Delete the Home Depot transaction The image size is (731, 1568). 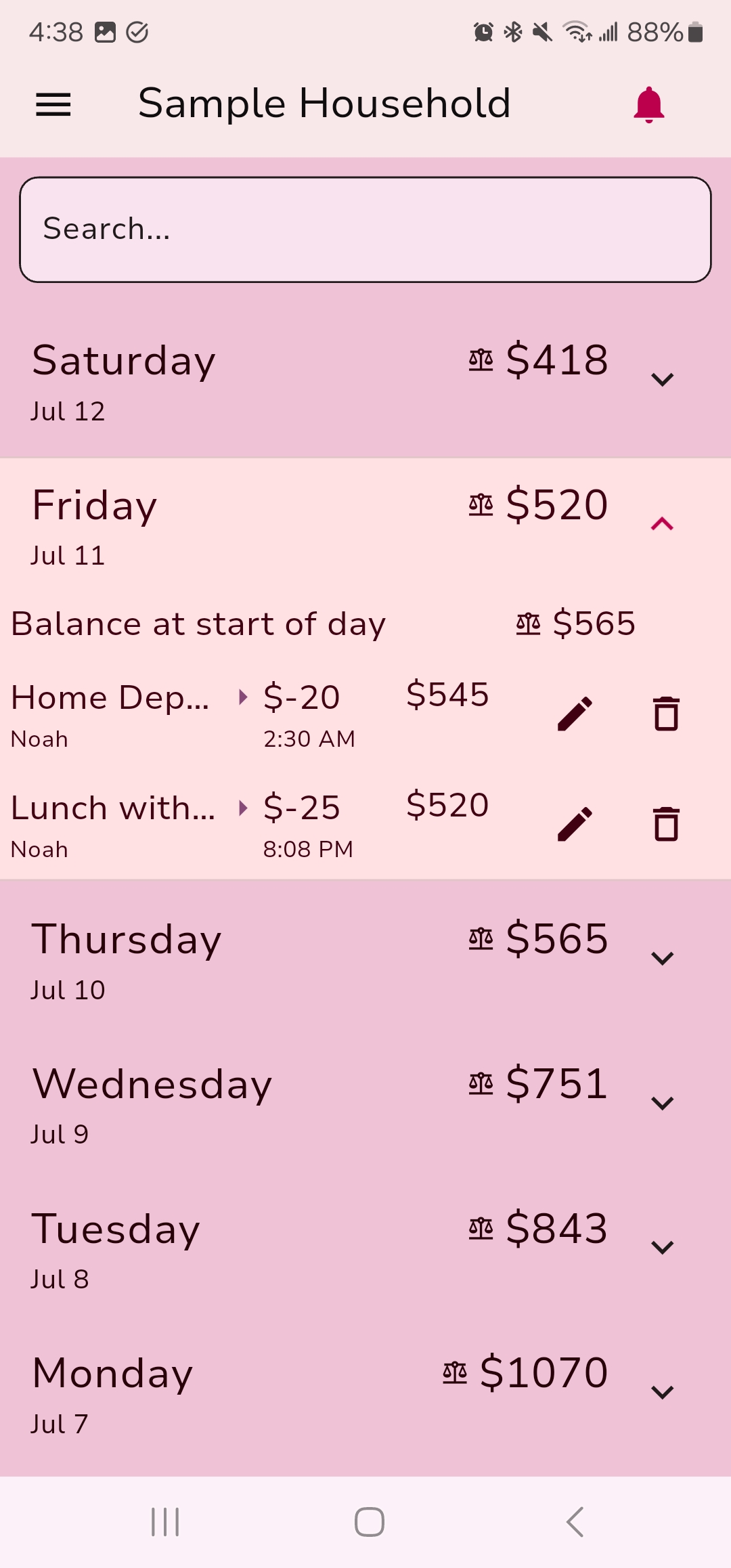coord(666,714)
